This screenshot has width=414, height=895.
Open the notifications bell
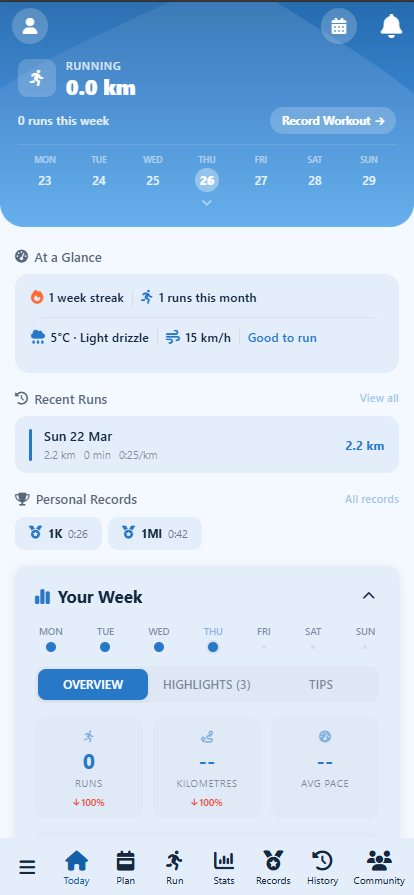click(392, 26)
